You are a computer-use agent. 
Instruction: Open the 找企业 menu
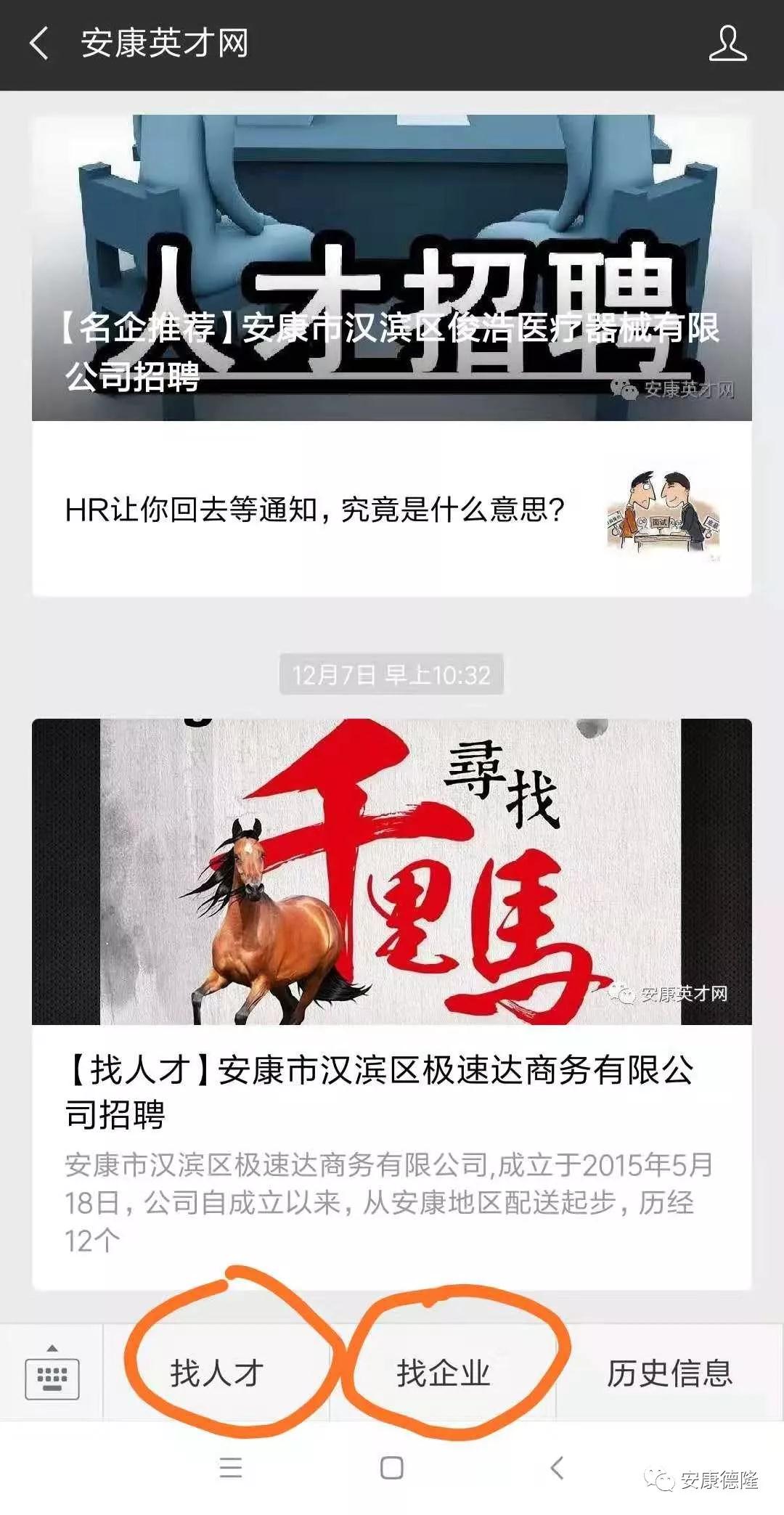[443, 1373]
